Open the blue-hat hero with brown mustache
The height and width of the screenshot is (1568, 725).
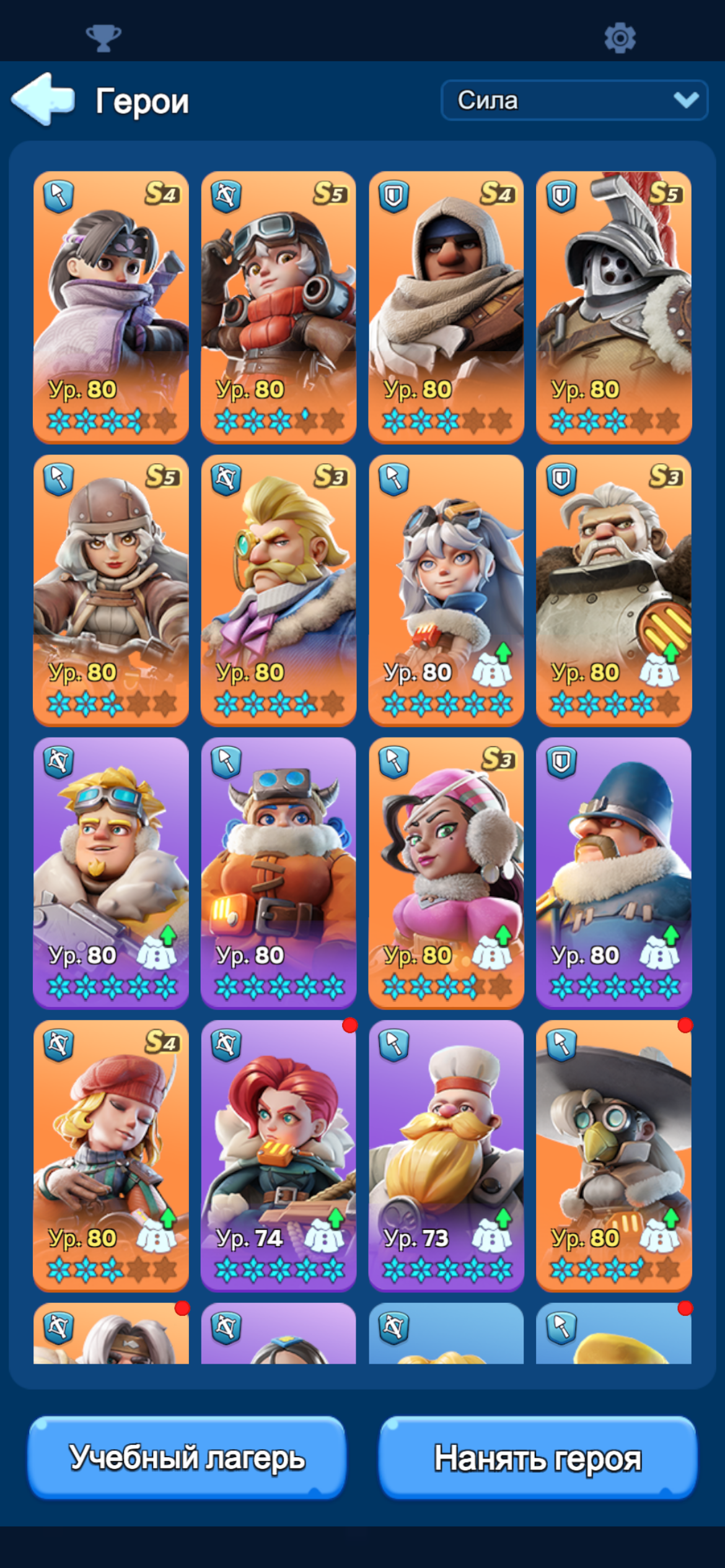coord(613,873)
